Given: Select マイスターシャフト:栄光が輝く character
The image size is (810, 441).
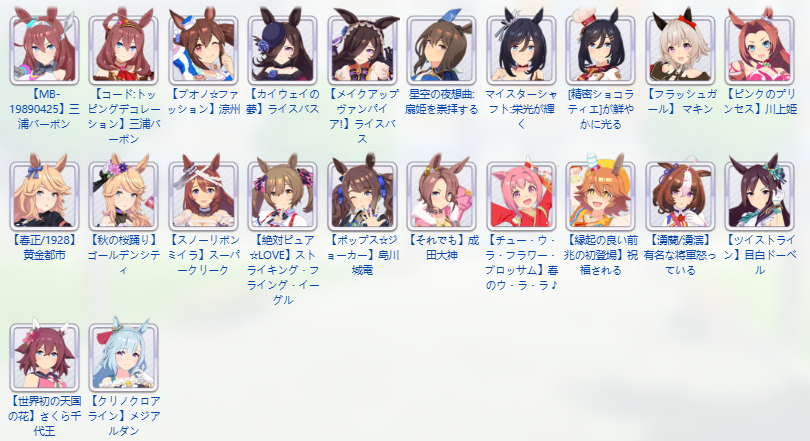Looking at the screenshot, I should [521, 50].
